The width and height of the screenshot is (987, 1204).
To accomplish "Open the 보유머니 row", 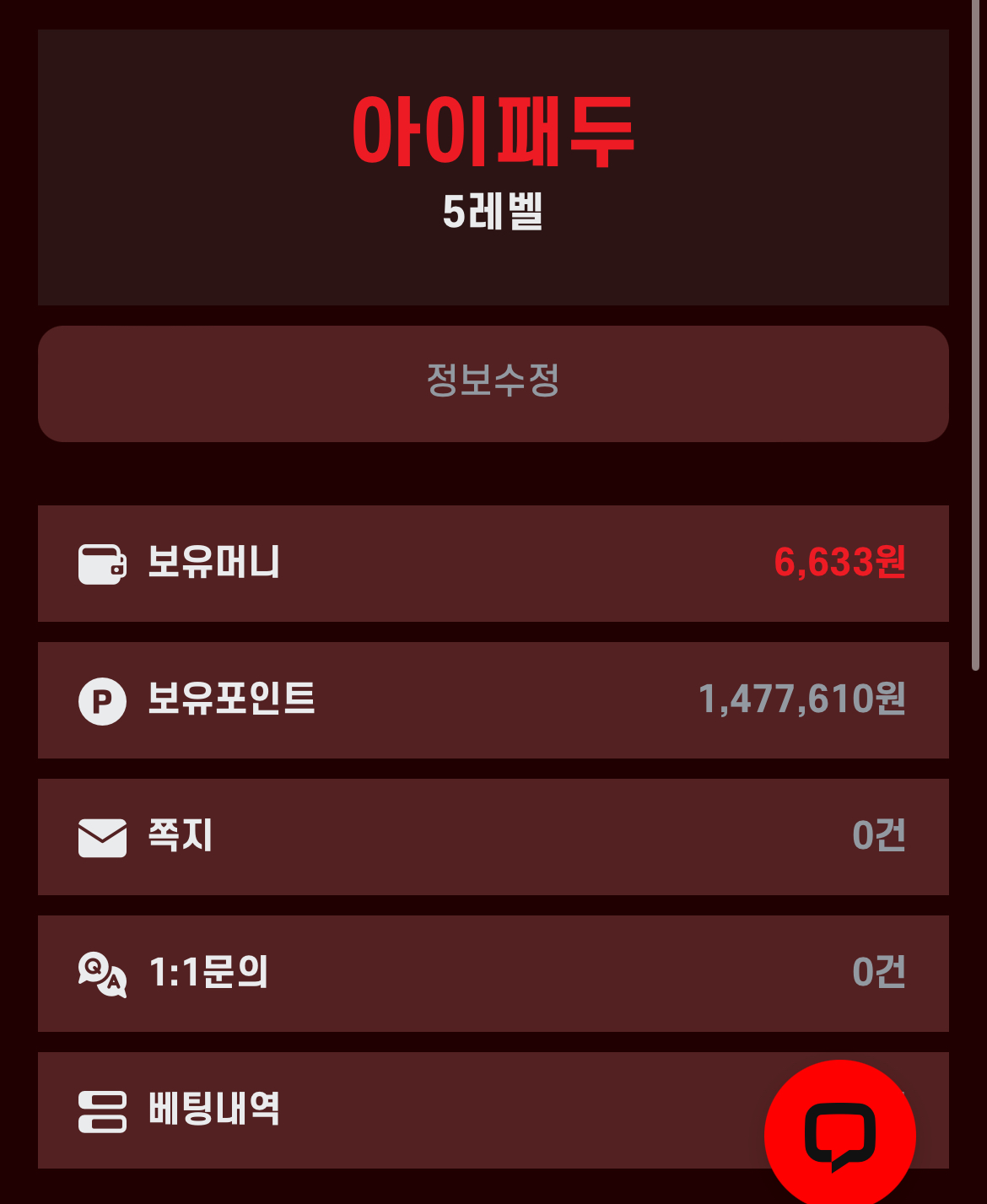I will [x=493, y=564].
